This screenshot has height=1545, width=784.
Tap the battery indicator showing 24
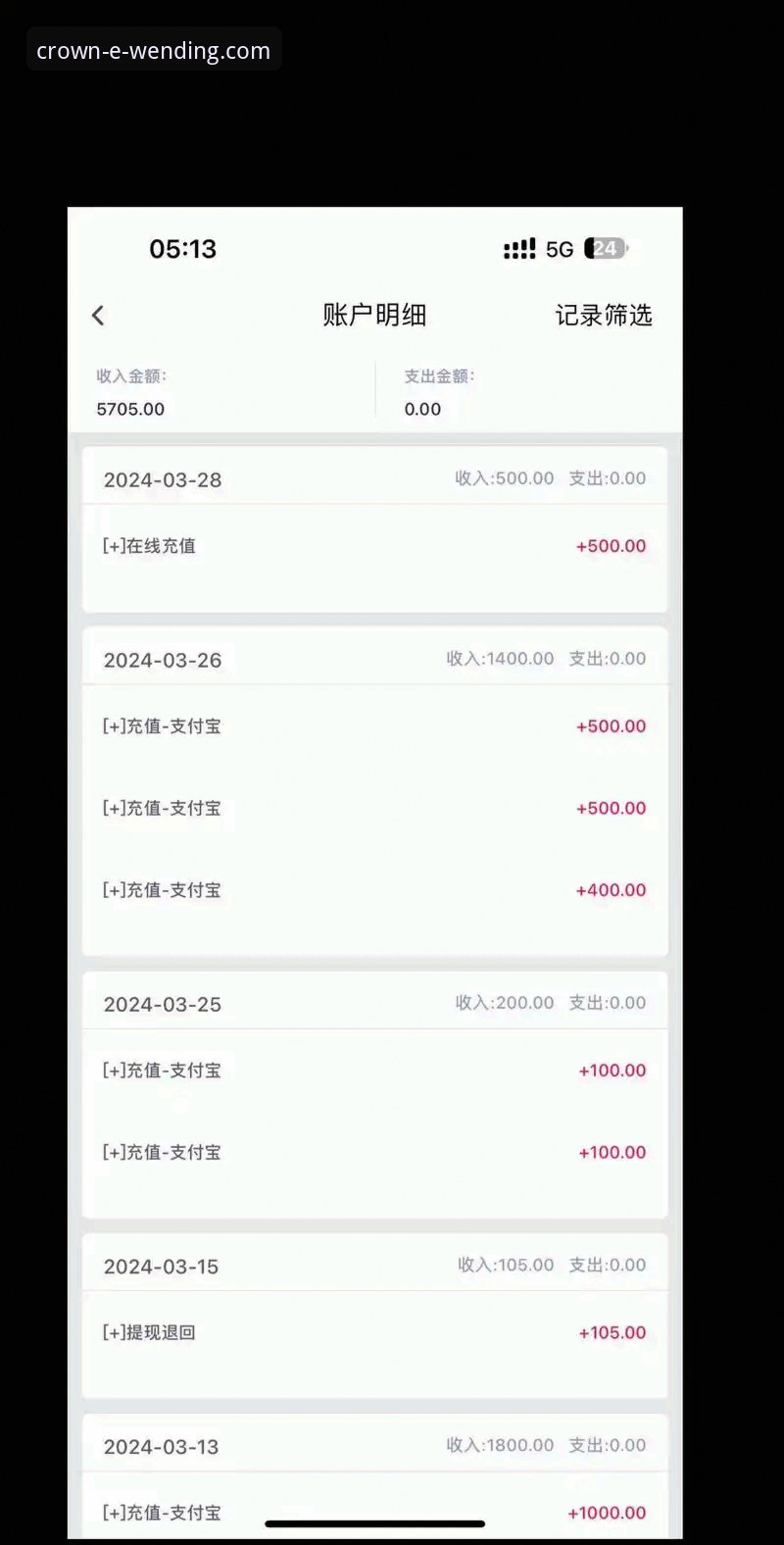(606, 248)
